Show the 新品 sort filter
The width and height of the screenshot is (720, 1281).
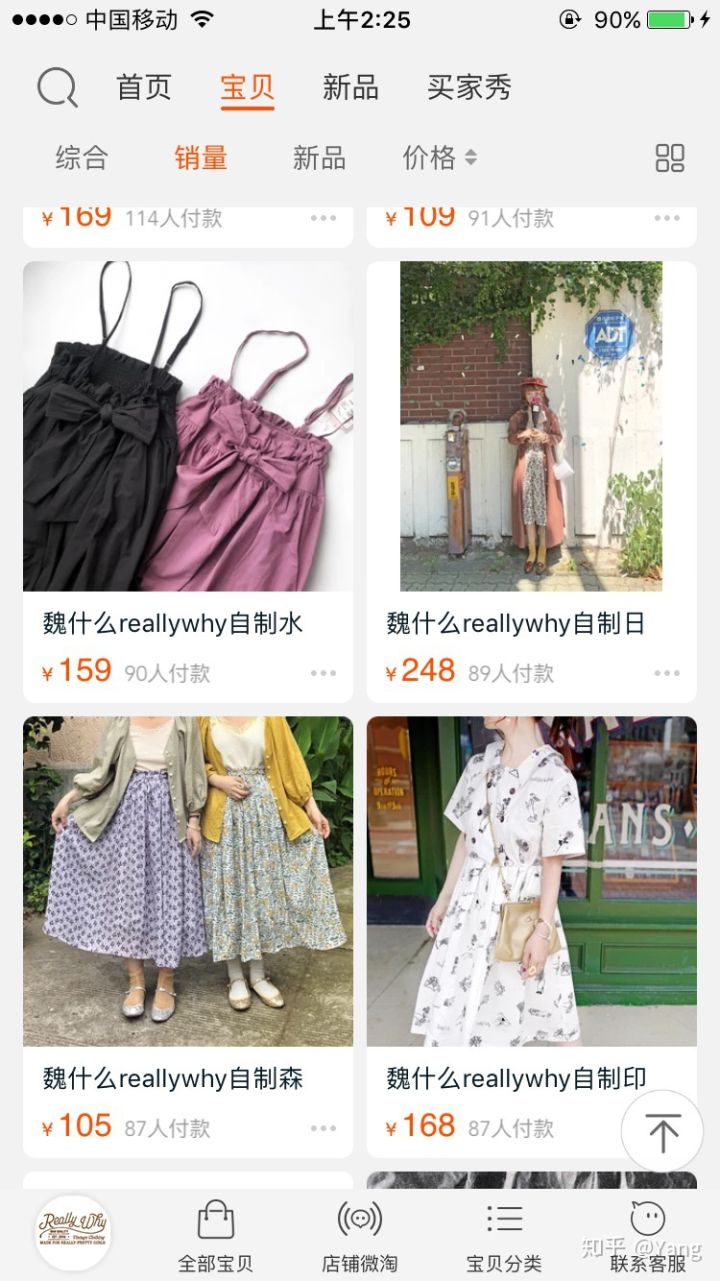(x=318, y=157)
